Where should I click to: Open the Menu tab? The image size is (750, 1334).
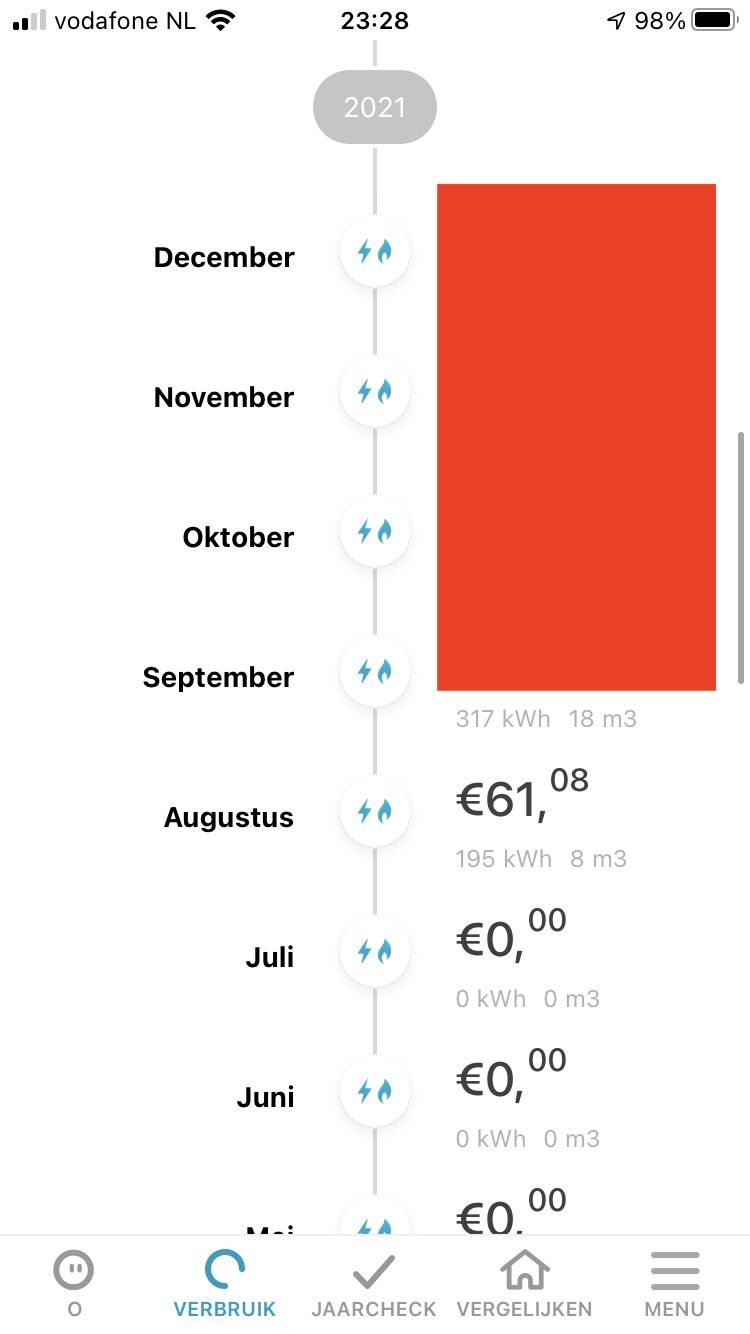pos(674,1284)
